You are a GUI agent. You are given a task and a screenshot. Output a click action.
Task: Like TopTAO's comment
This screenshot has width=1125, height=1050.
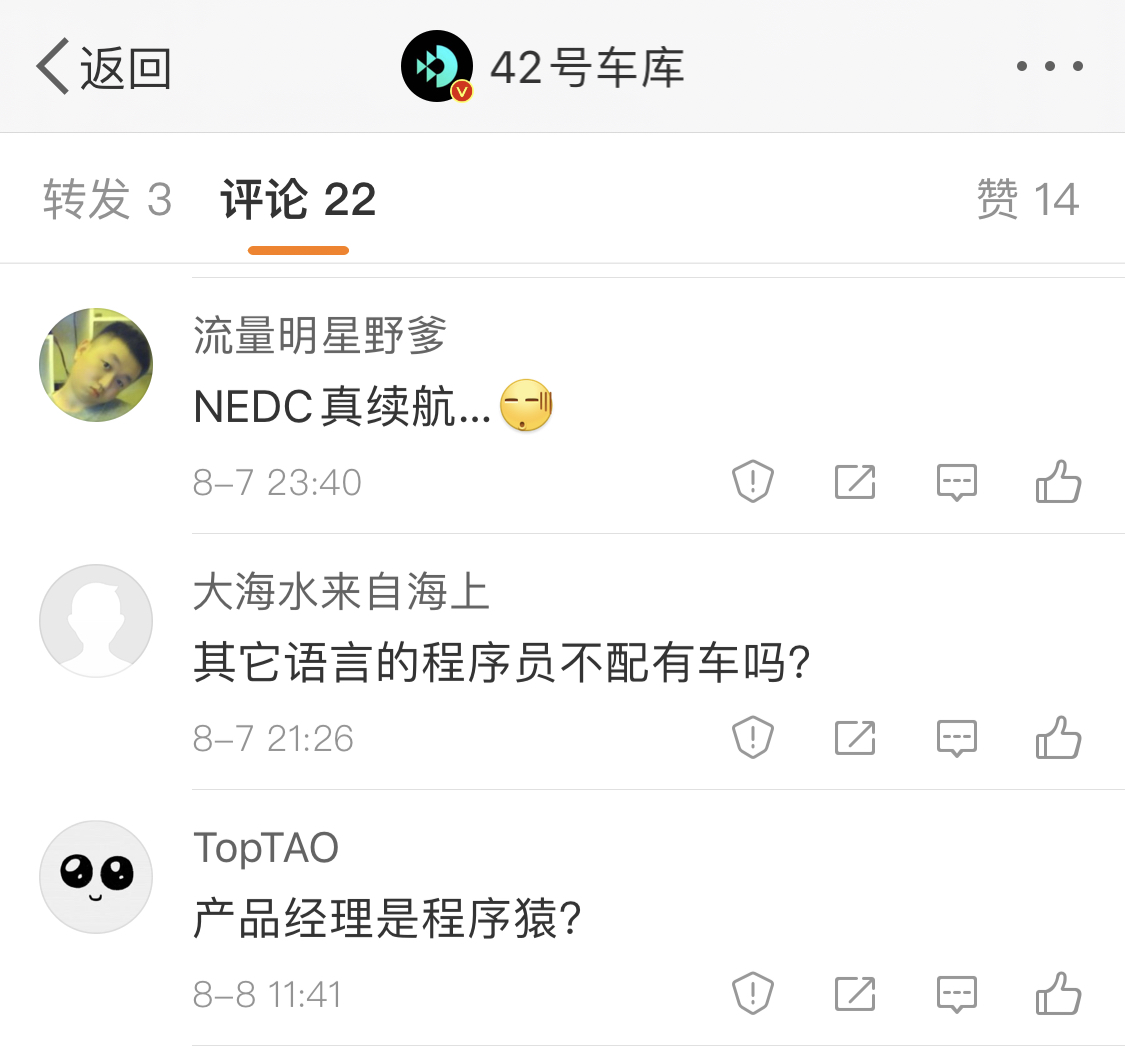[1058, 994]
